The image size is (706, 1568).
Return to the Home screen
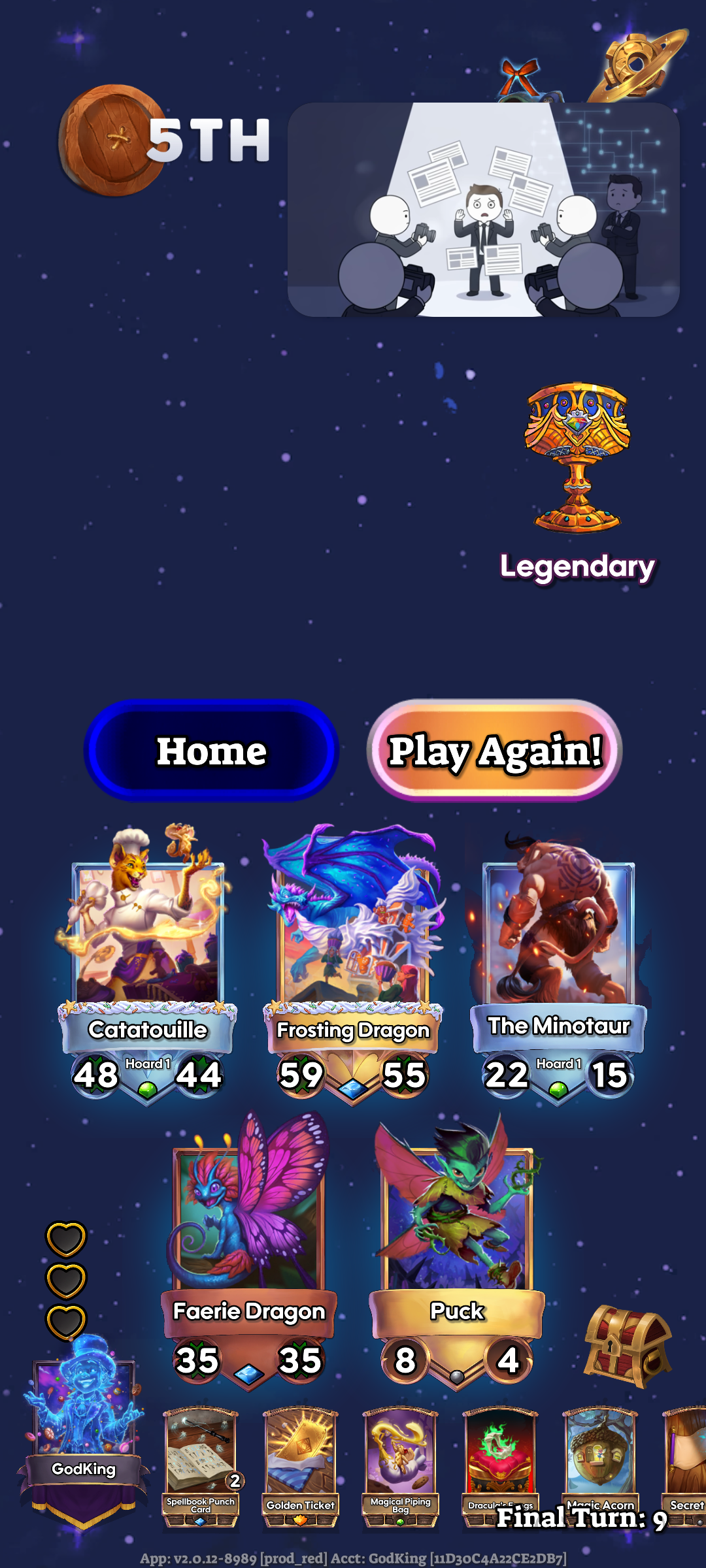pos(211,751)
